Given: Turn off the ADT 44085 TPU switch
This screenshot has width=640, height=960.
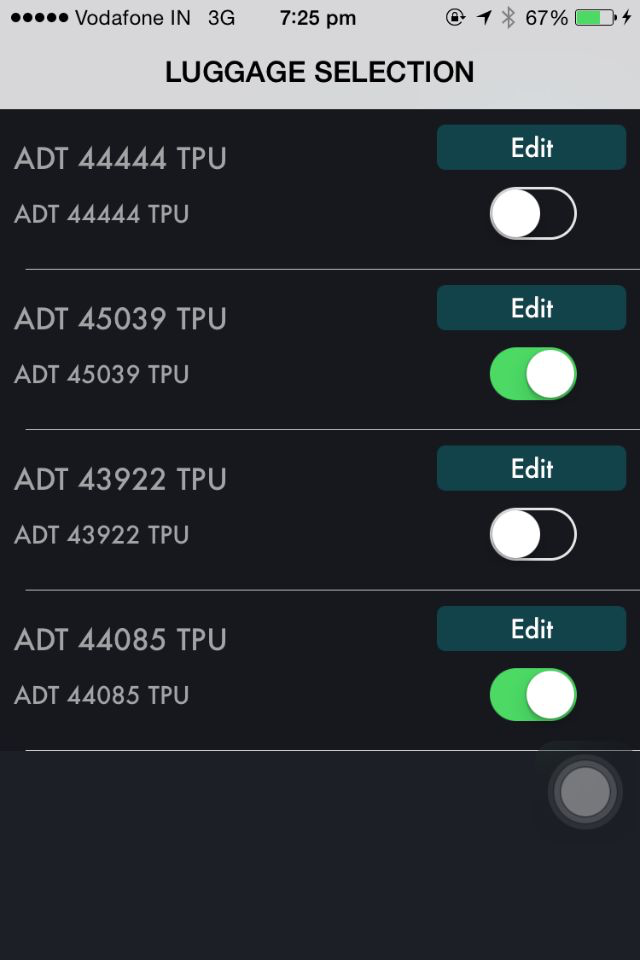Looking at the screenshot, I should [x=533, y=695].
